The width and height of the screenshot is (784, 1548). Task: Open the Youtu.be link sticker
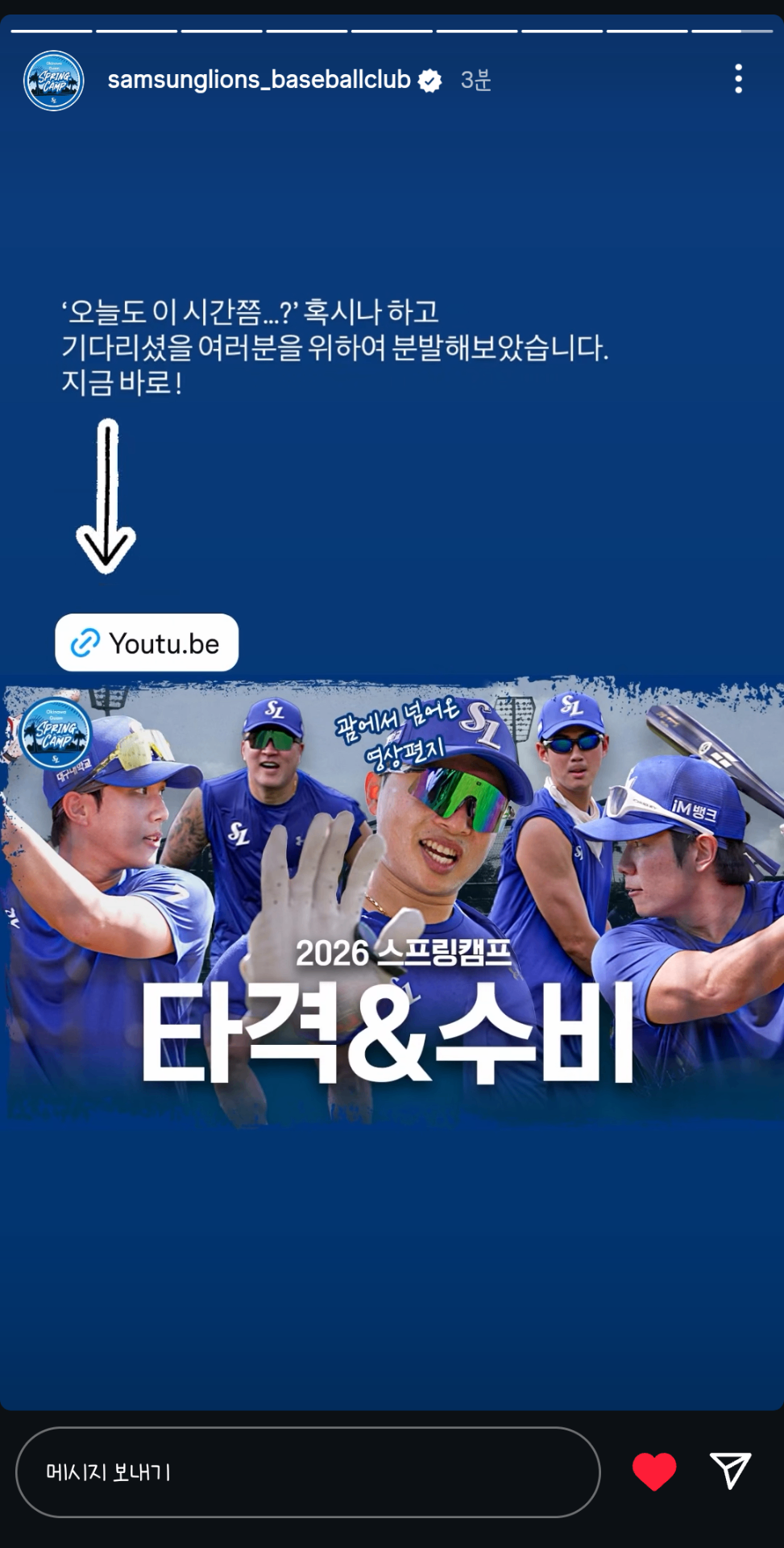coord(147,643)
